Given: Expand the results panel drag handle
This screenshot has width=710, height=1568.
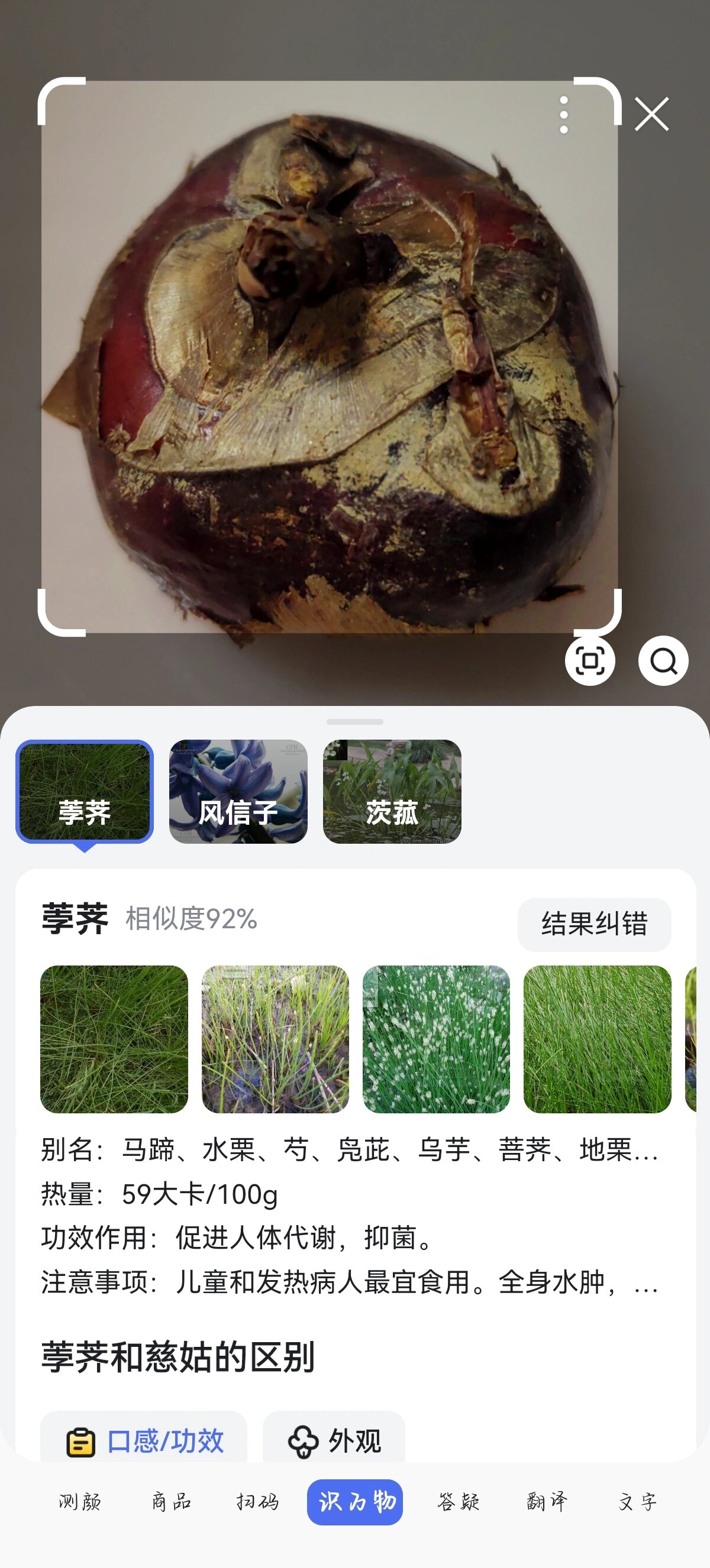Looking at the screenshot, I should (x=355, y=722).
